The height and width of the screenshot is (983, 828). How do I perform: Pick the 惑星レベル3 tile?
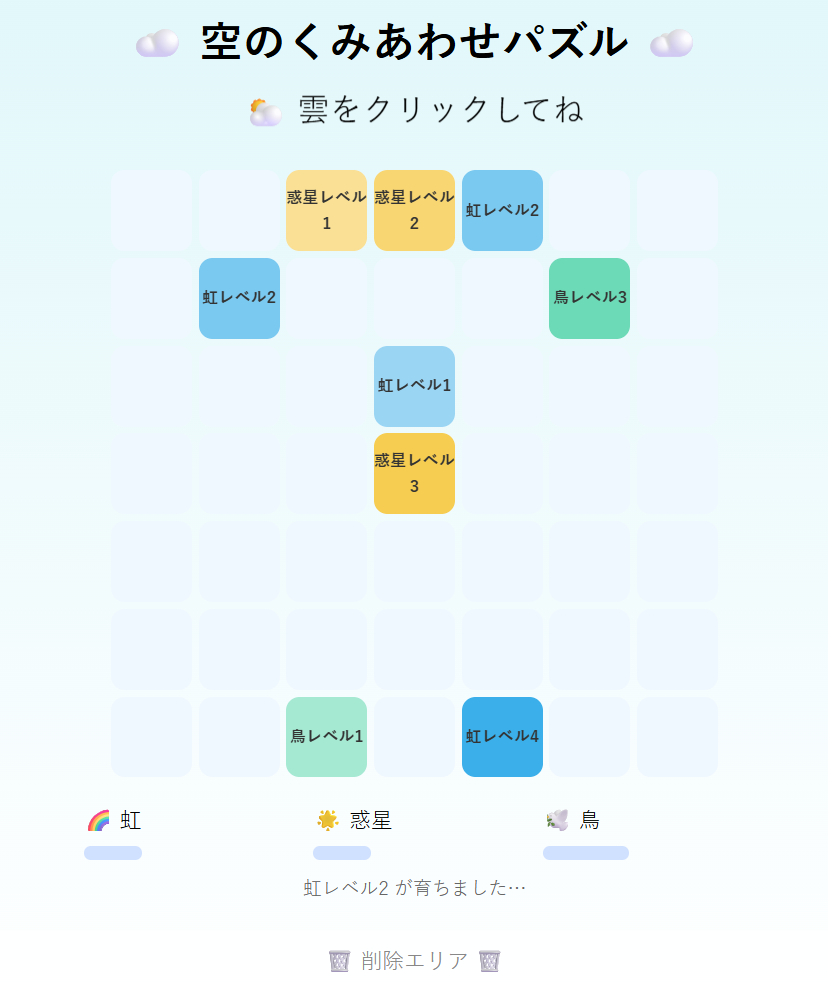tap(414, 473)
